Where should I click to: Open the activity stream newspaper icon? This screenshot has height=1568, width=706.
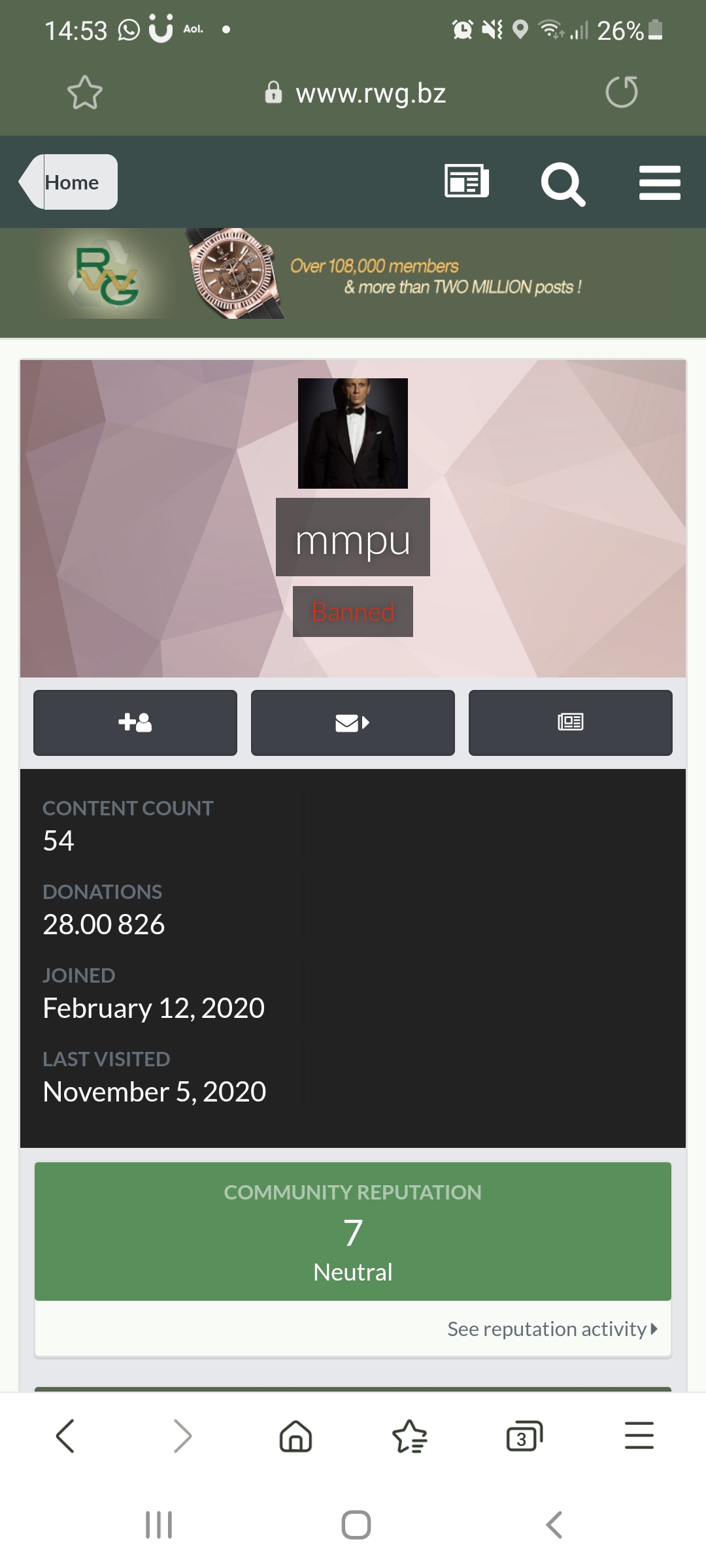click(x=467, y=181)
